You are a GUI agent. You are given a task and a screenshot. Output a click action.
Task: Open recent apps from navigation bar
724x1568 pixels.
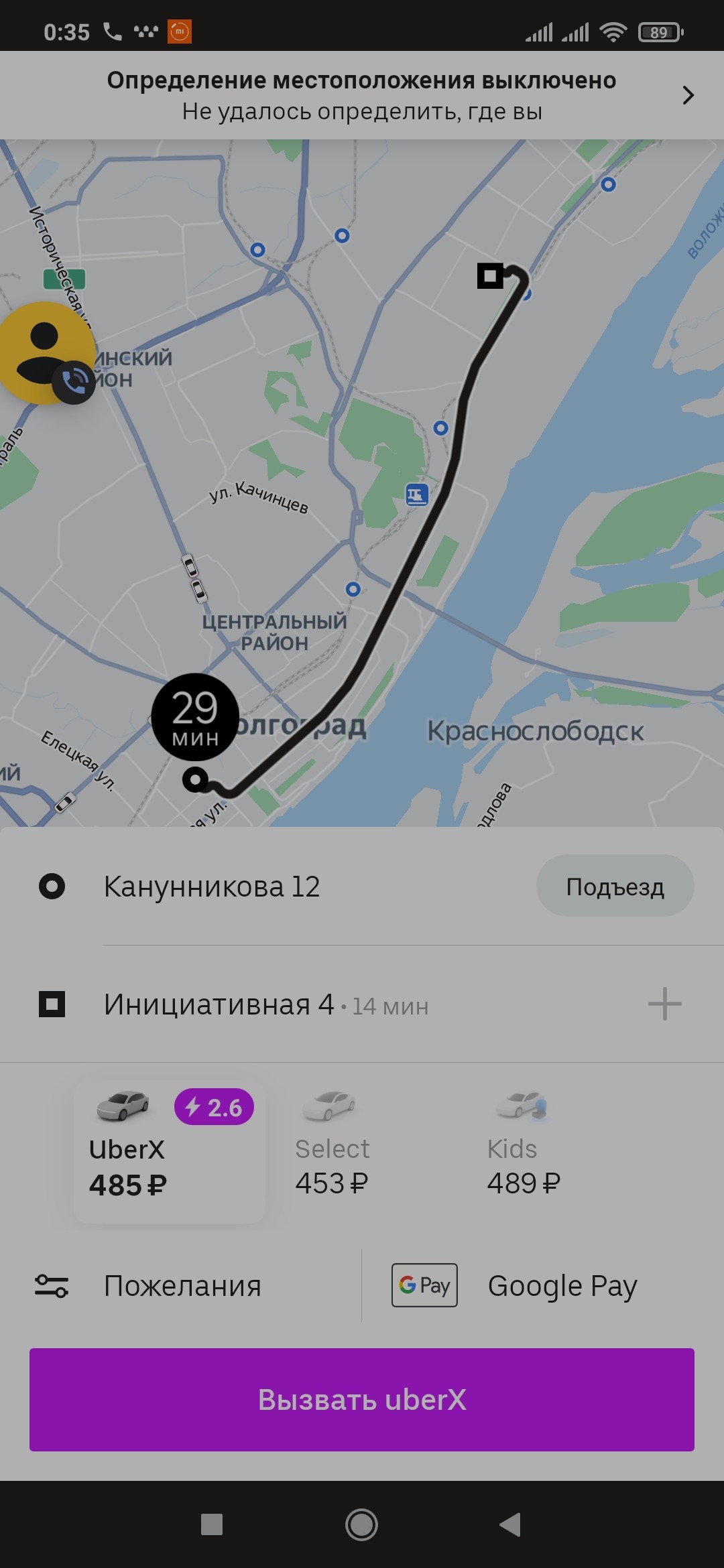pos(212,1524)
